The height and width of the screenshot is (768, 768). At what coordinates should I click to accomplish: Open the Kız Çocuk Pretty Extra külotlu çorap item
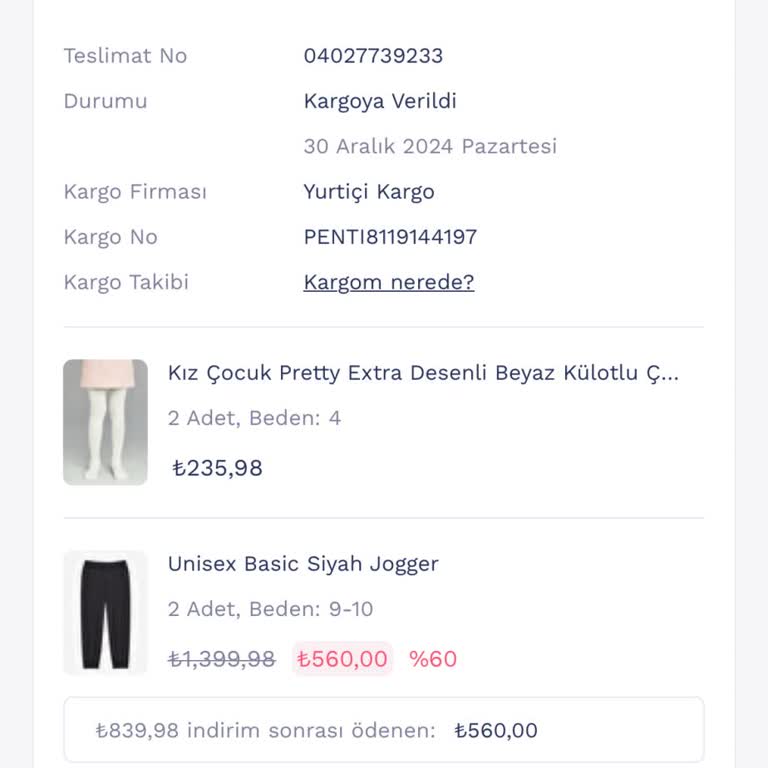tap(423, 374)
